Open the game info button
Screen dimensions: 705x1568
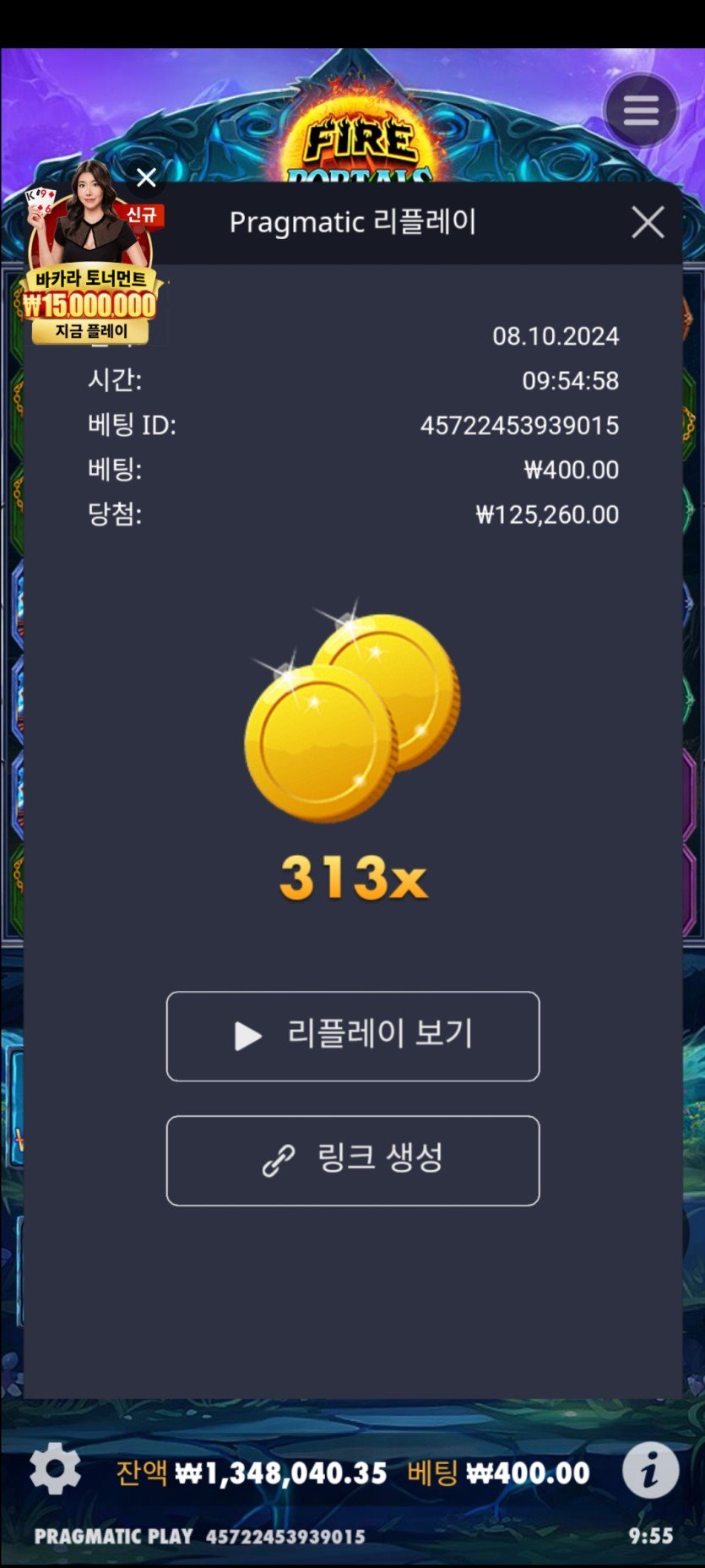(x=650, y=1471)
